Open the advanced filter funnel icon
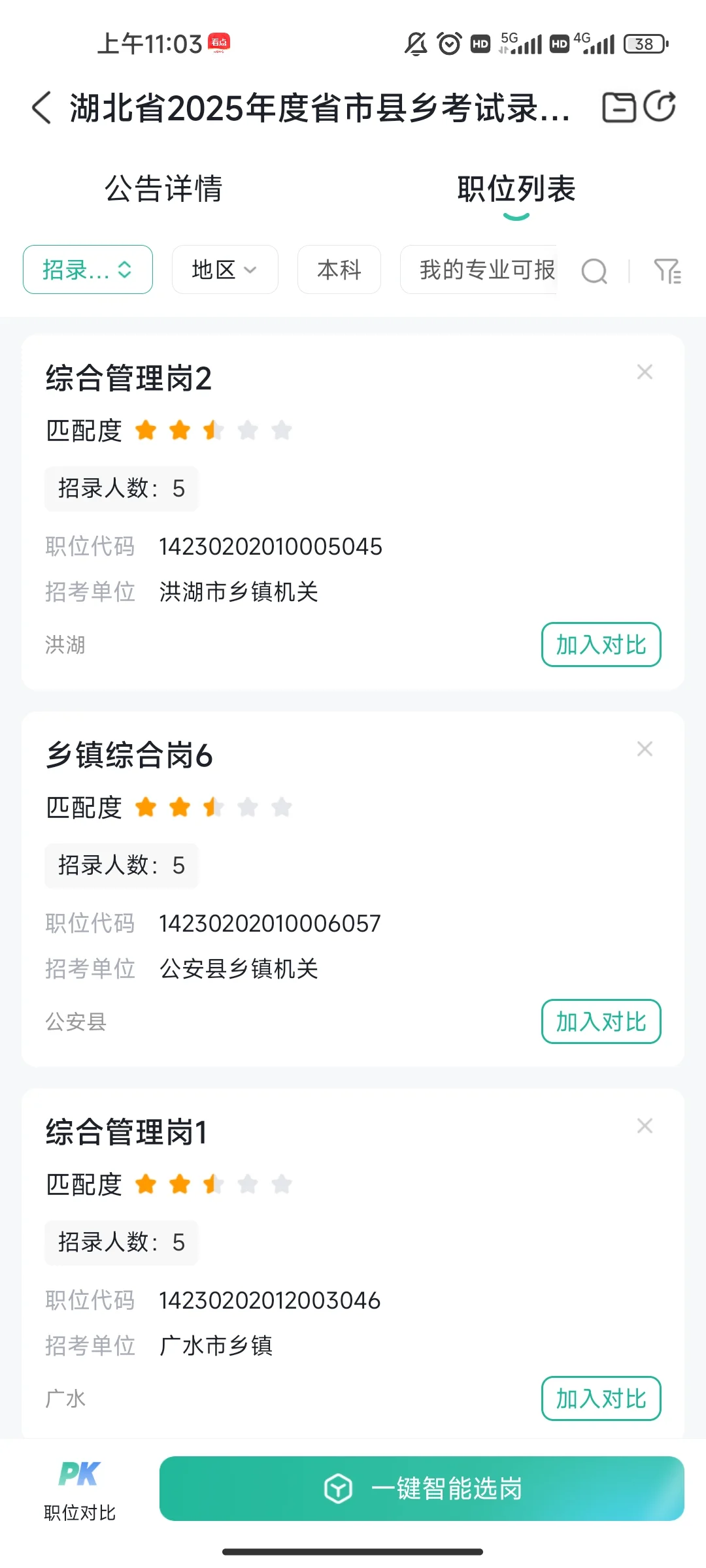Screen dimensions: 706x1568 point(667,270)
